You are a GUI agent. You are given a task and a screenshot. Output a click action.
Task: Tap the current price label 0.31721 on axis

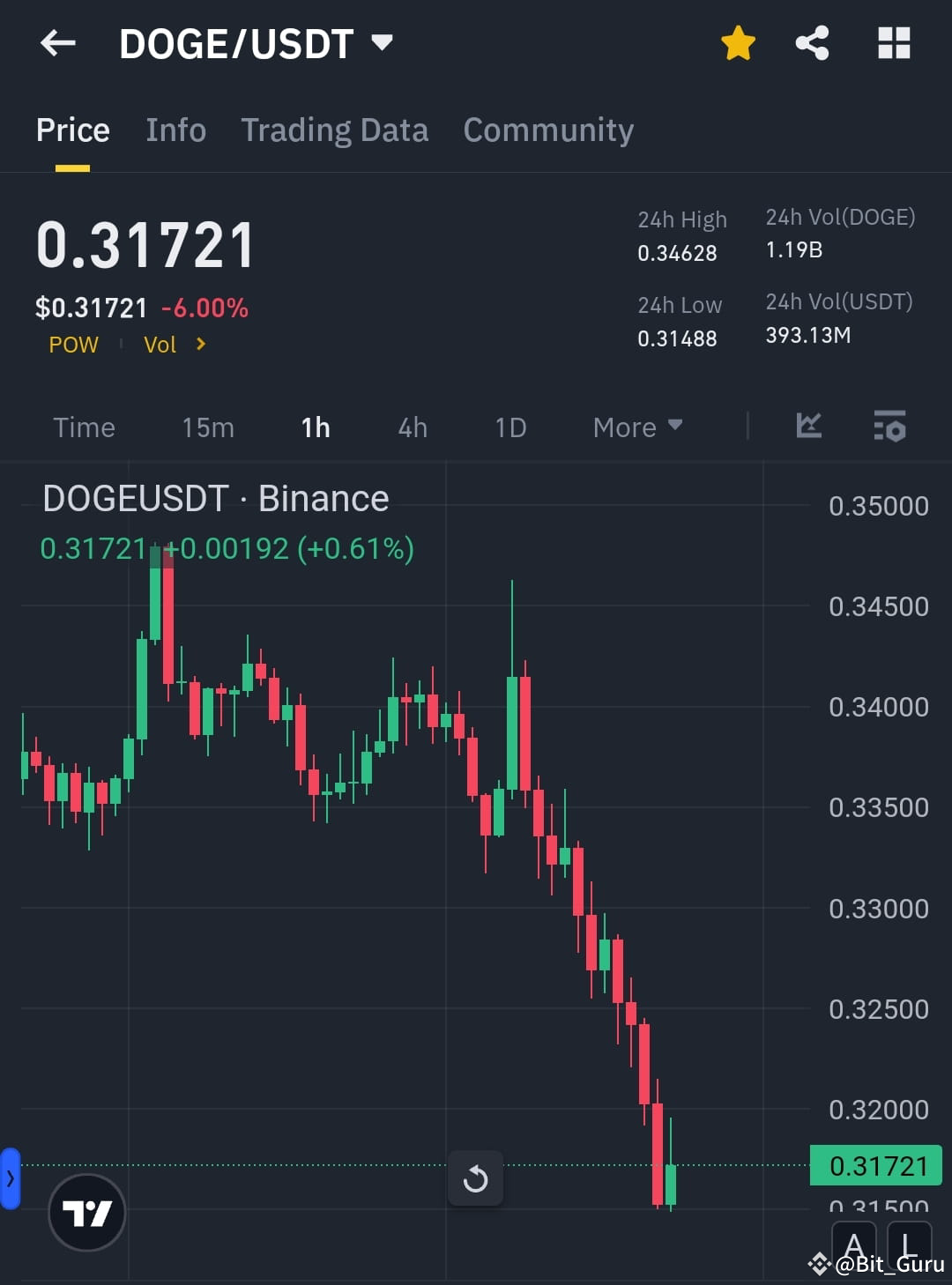tap(875, 1165)
